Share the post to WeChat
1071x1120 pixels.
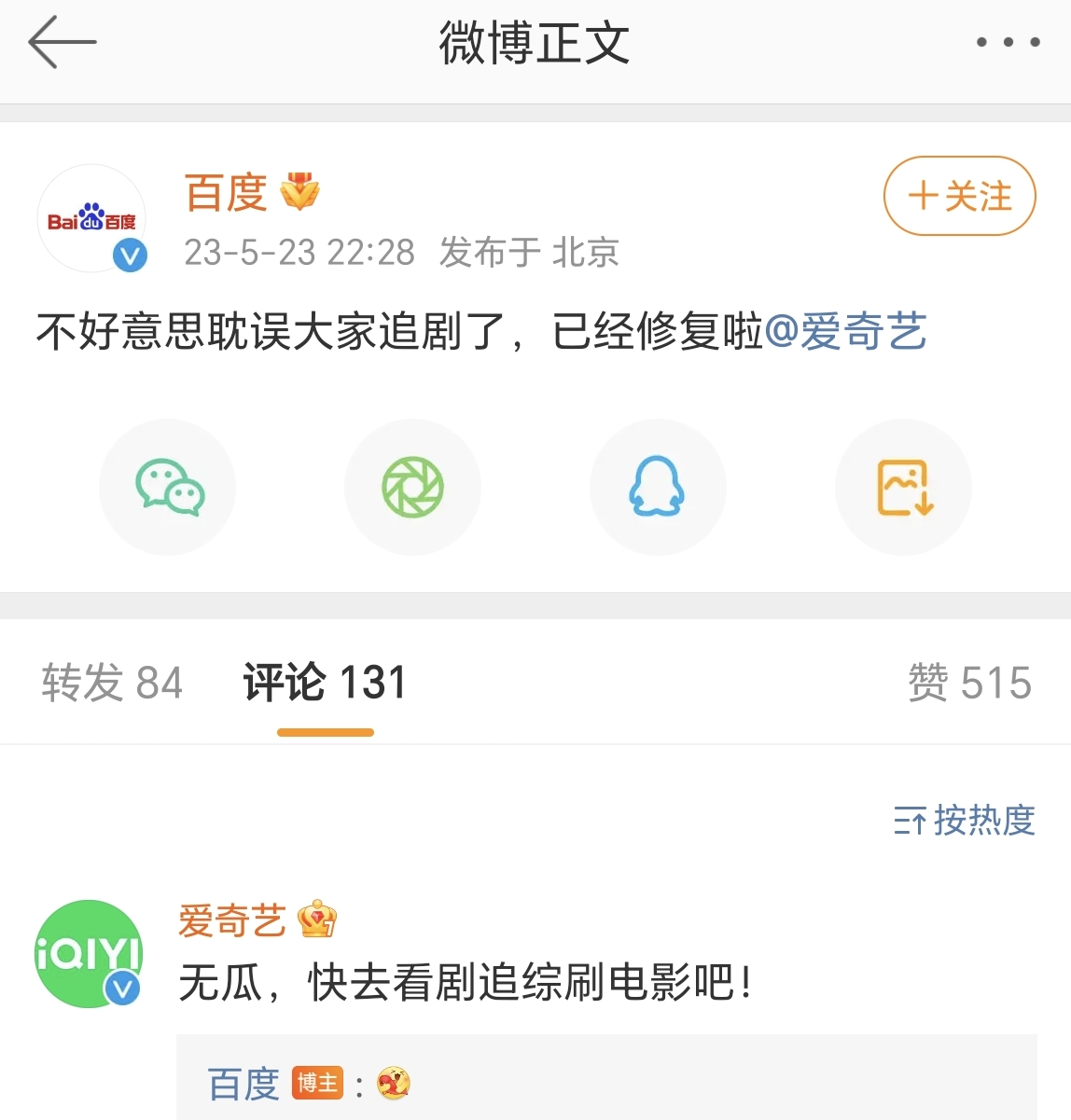[x=168, y=487]
